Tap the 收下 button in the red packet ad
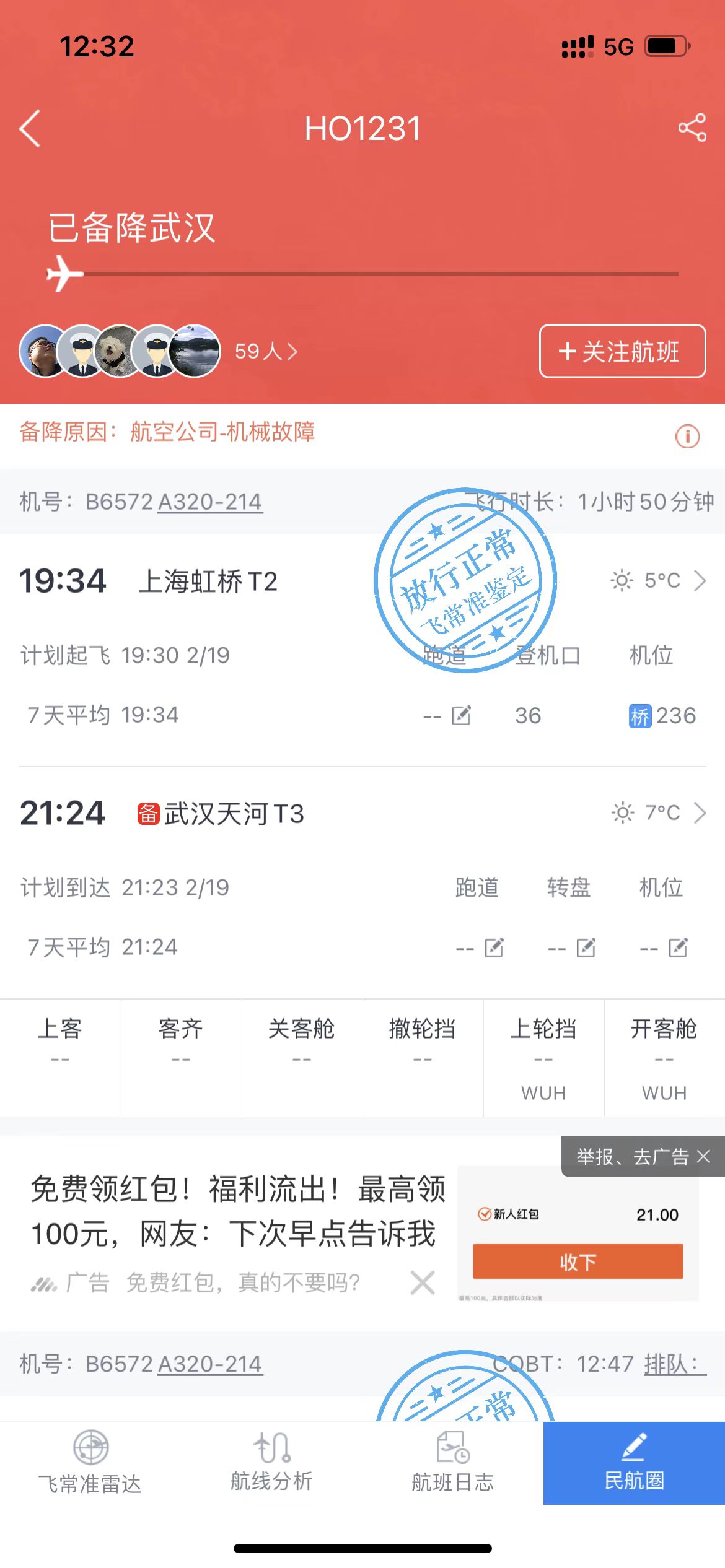This screenshot has height=1568, width=725. pyautogui.click(x=578, y=1261)
